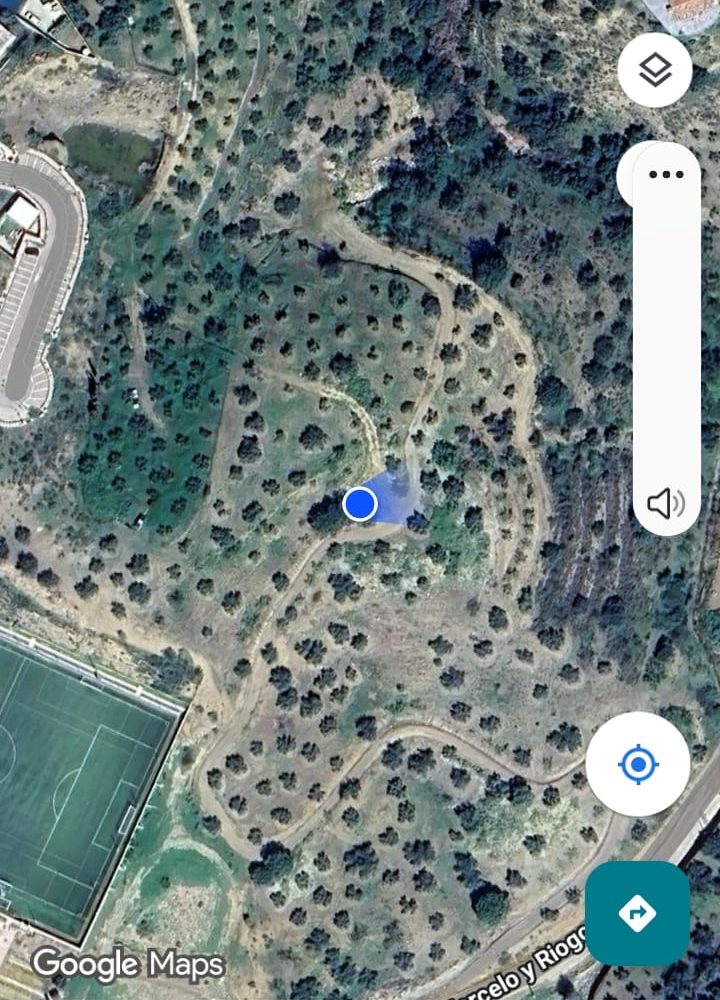Open the map layers selector
The height and width of the screenshot is (1000, 720).
click(x=655, y=70)
